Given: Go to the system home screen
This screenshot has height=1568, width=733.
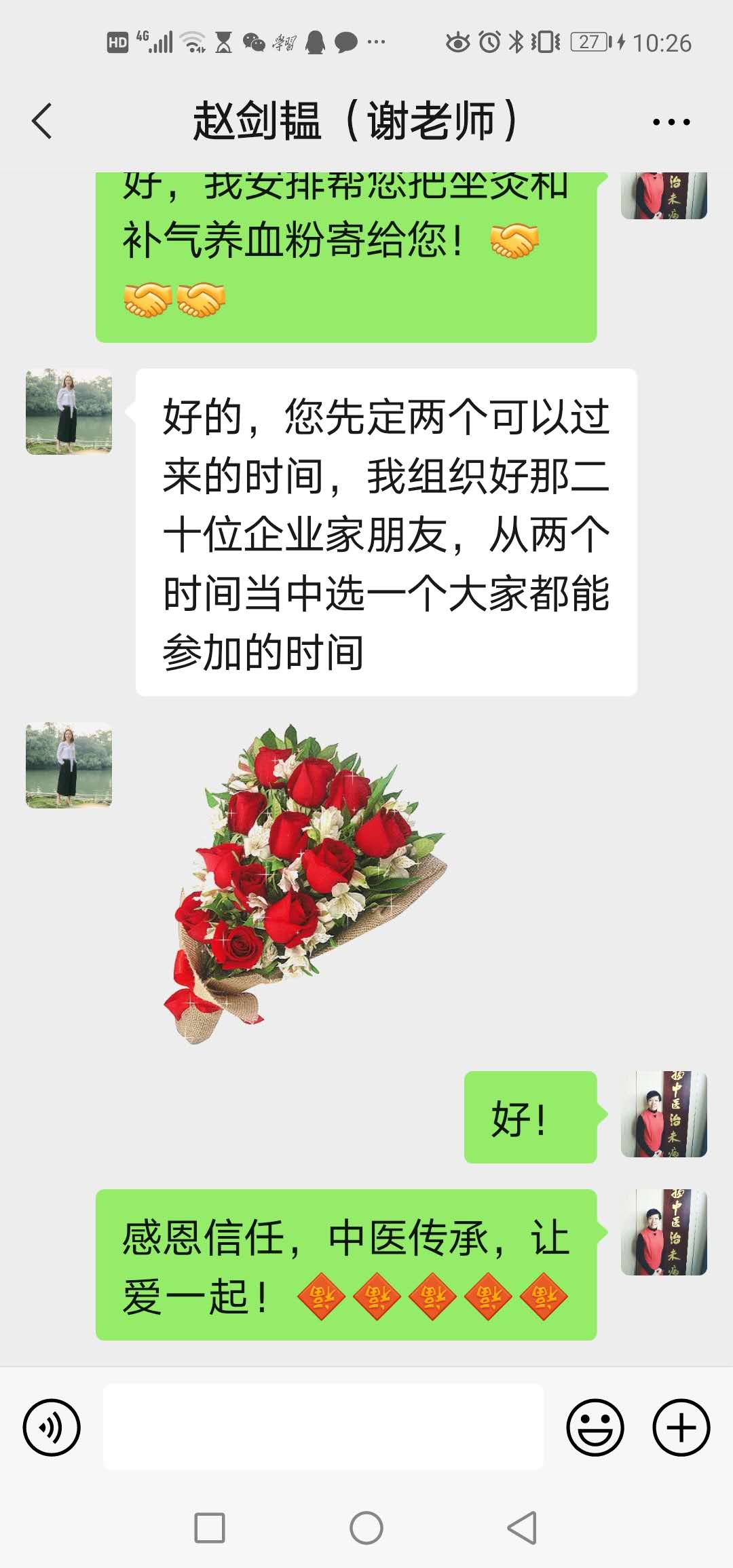Looking at the screenshot, I should (x=366, y=1528).
